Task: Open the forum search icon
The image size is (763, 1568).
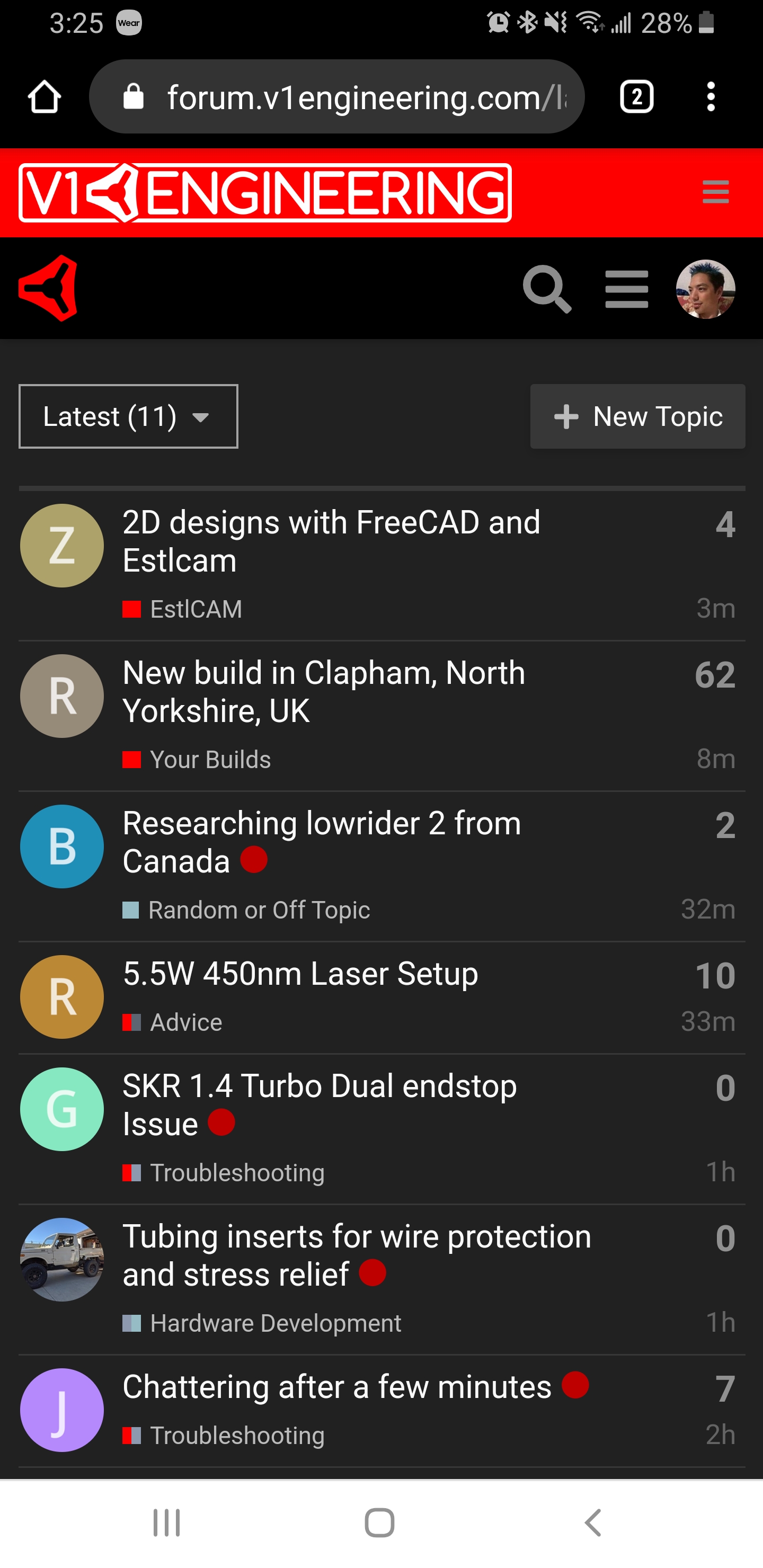Action: [x=546, y=289]
